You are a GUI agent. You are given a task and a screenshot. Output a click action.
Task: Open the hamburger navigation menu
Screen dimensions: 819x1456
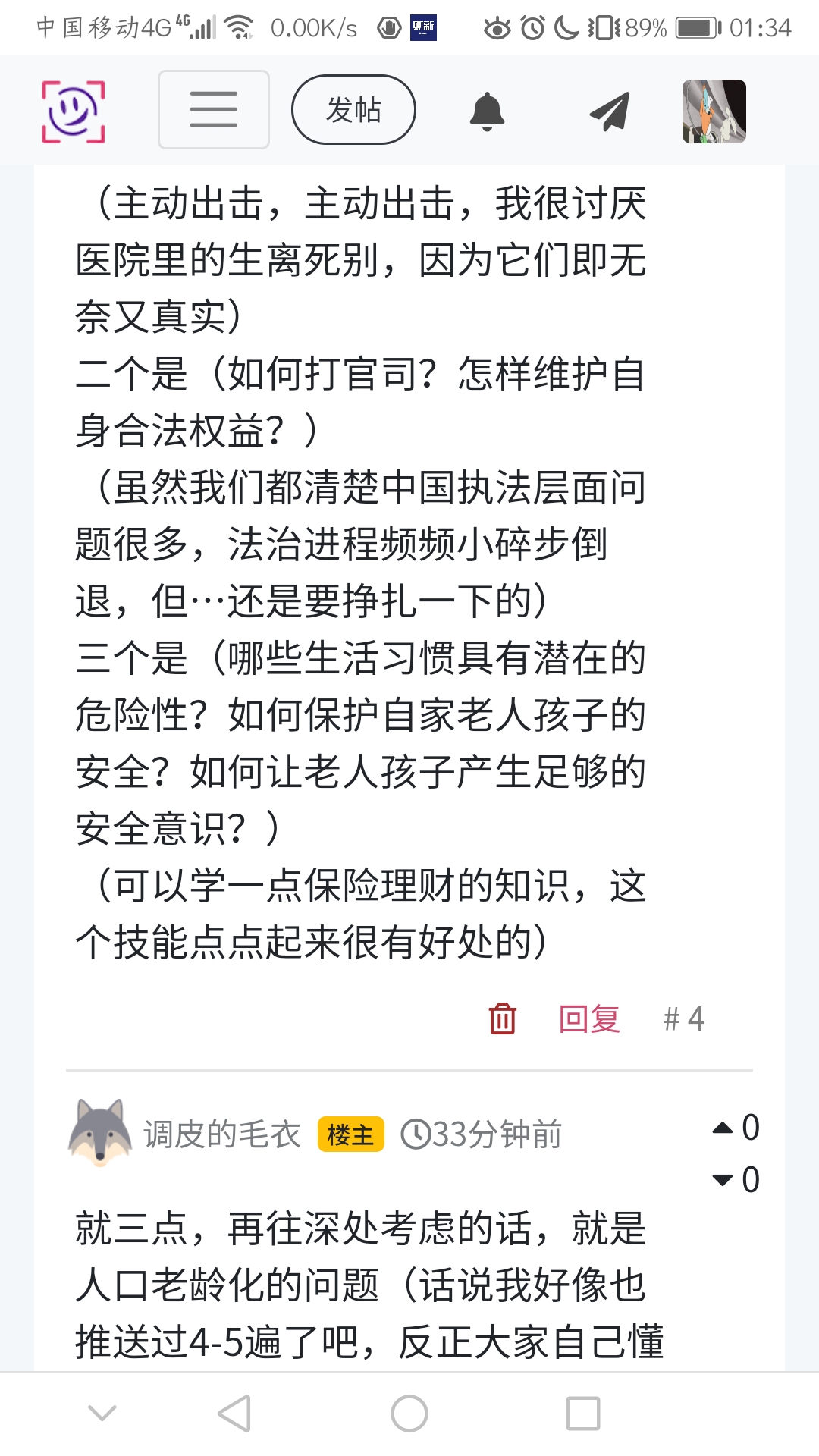[x=214, y=110]
